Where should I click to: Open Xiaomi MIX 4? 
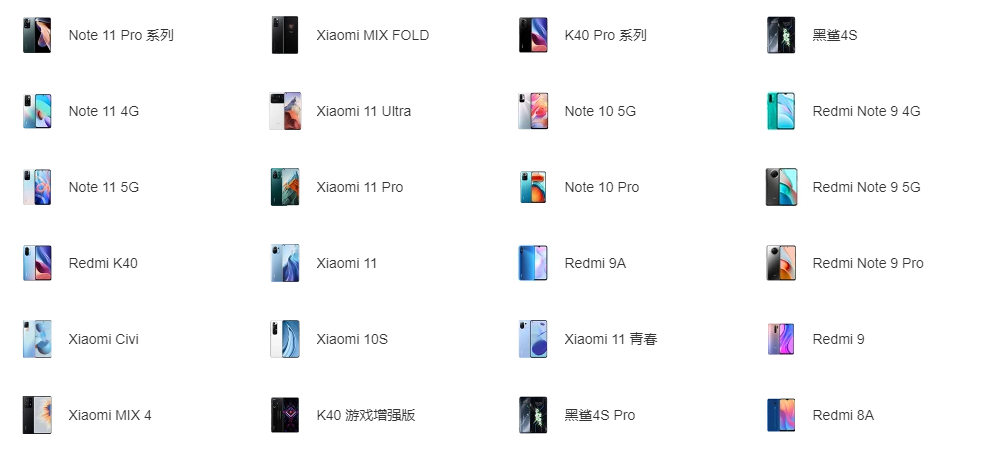point(109,415)
